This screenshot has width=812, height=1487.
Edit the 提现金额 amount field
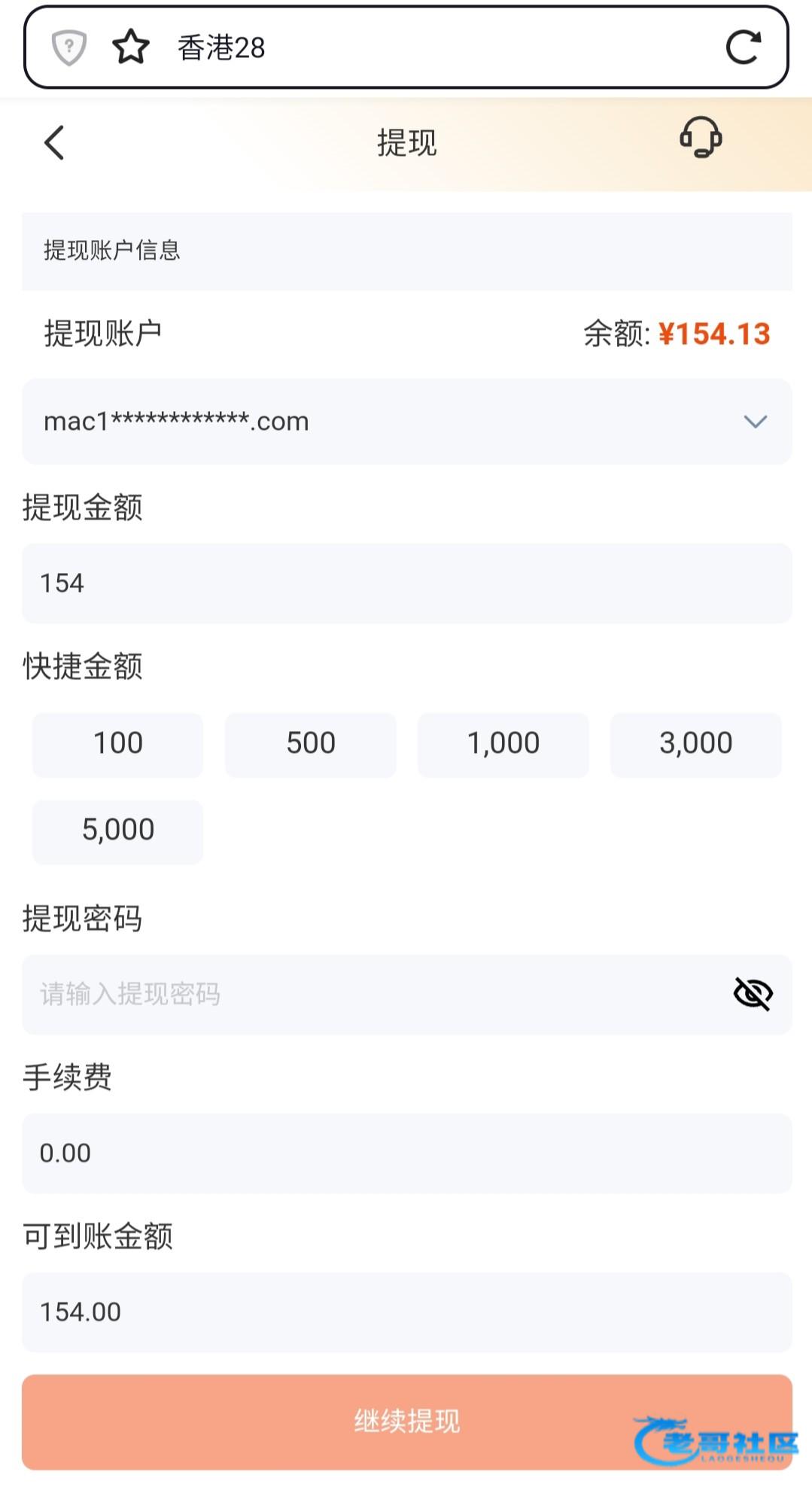[x=406, y=584]
